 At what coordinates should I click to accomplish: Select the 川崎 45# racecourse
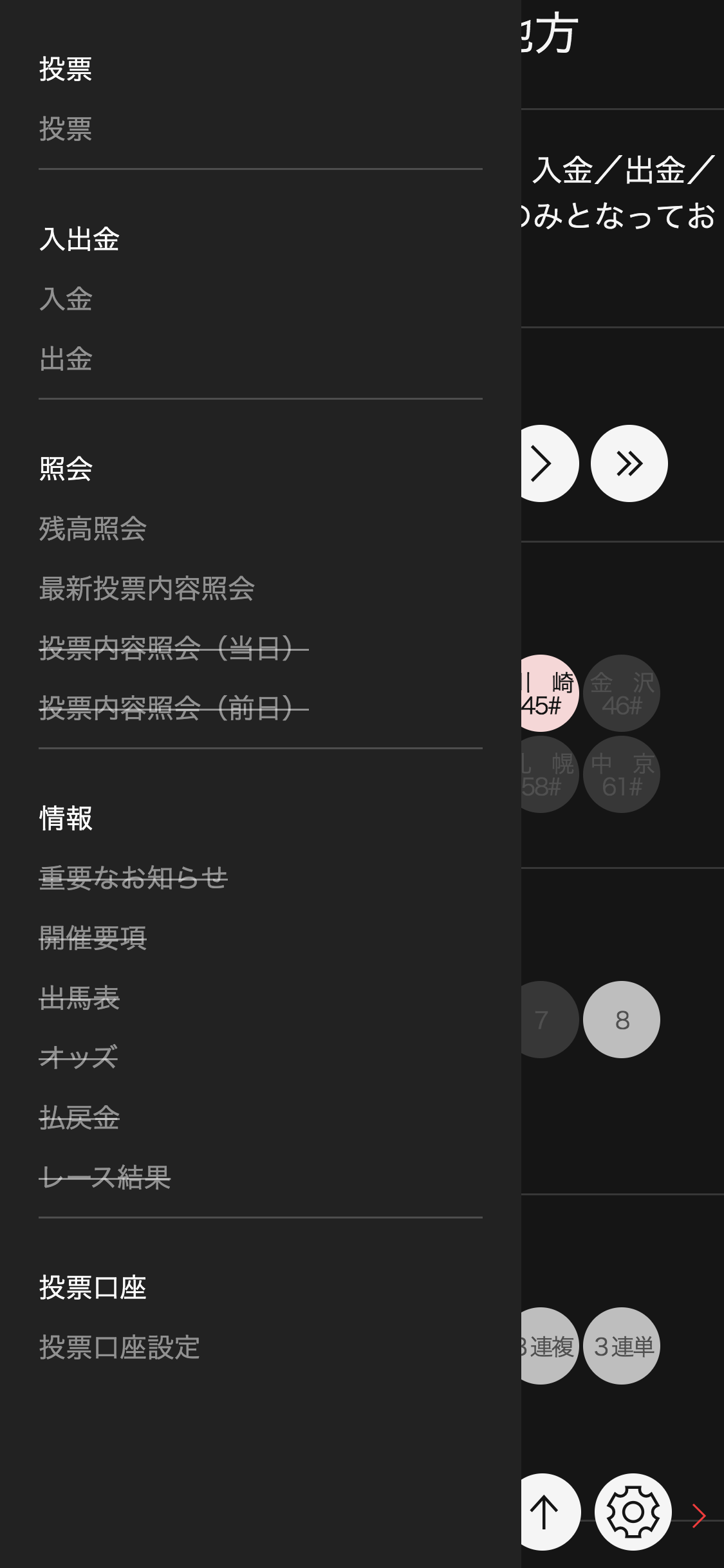tap(548, 693)
